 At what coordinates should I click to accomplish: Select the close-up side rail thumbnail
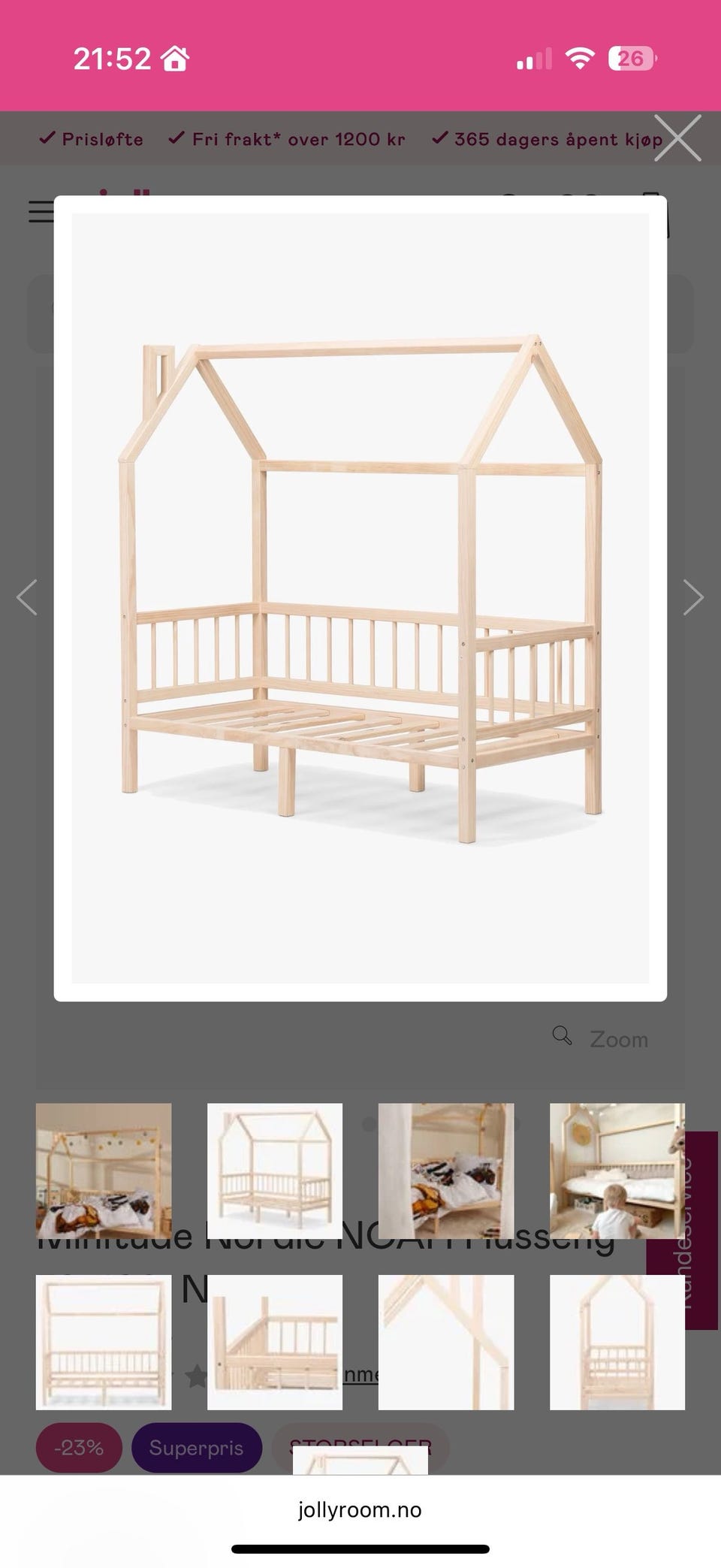(x=275, y=1342)
